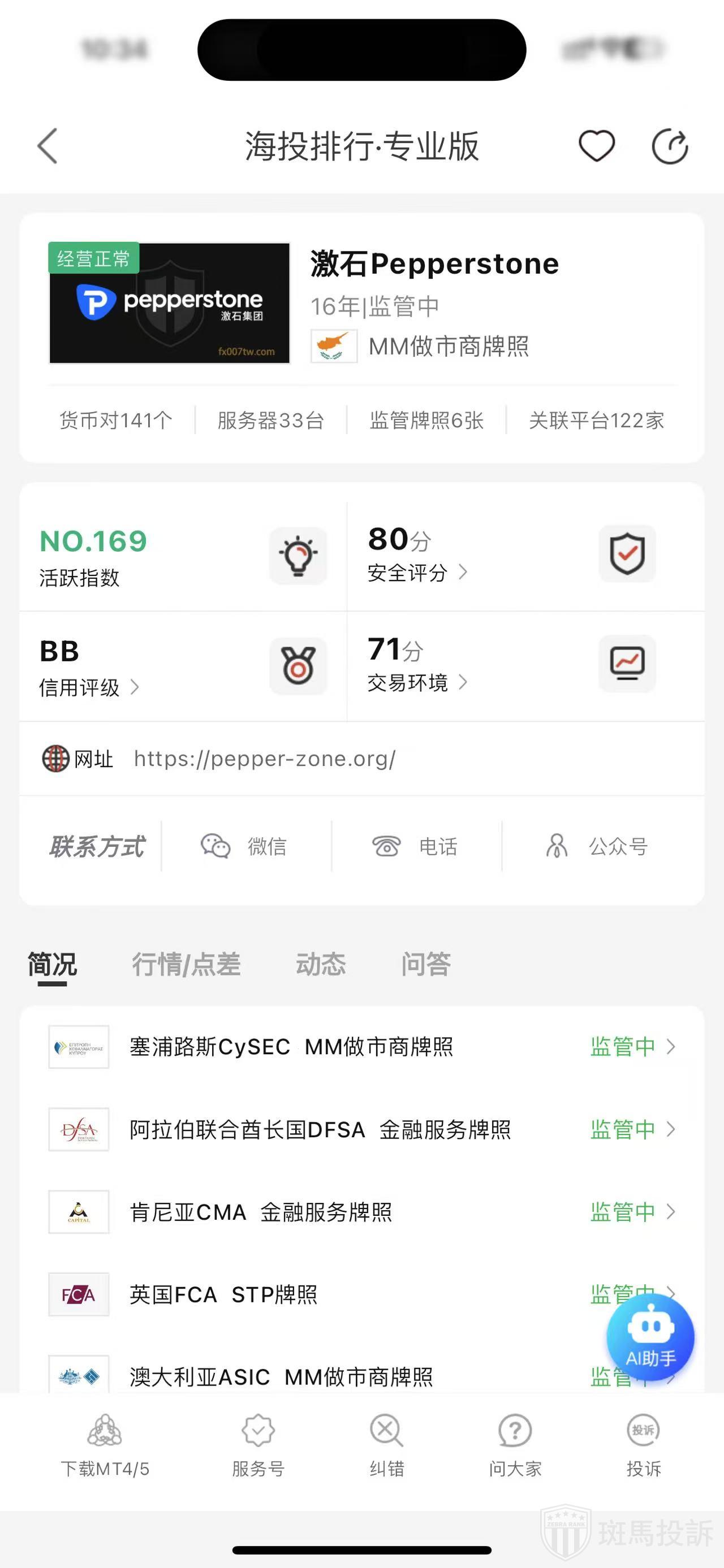Open the 公众号 contact option

[597, 846]
